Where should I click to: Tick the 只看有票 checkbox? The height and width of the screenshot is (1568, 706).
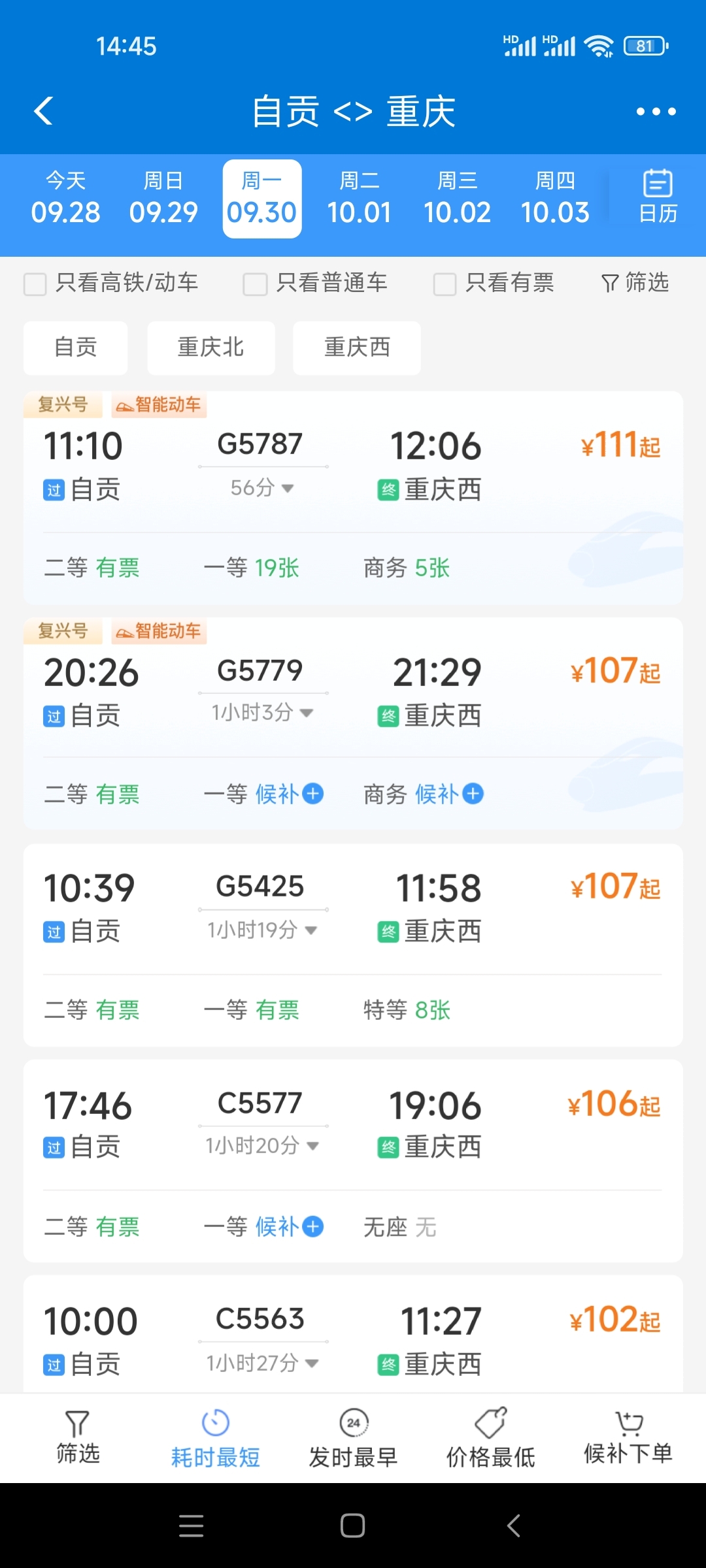[445, 284]
